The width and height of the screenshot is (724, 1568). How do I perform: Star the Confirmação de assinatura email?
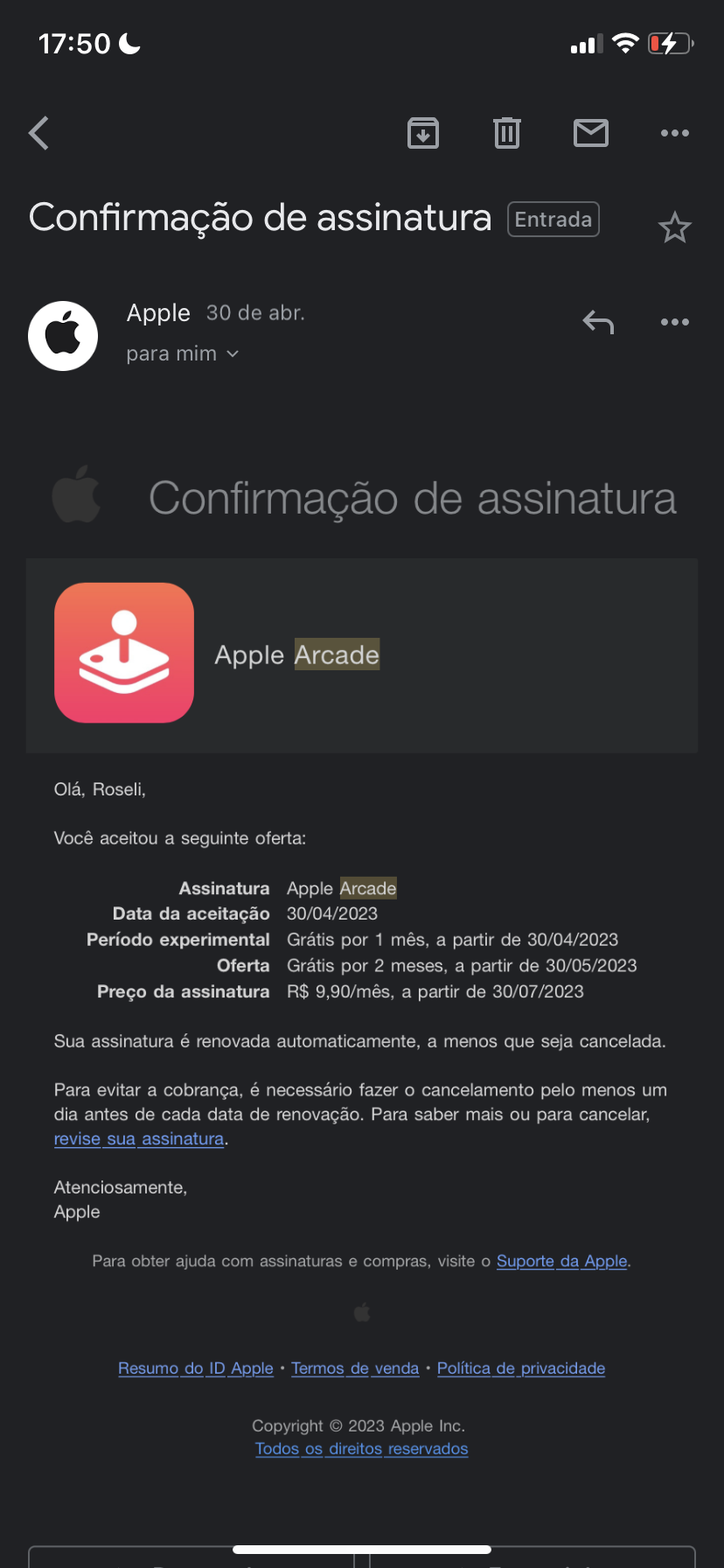674,227
